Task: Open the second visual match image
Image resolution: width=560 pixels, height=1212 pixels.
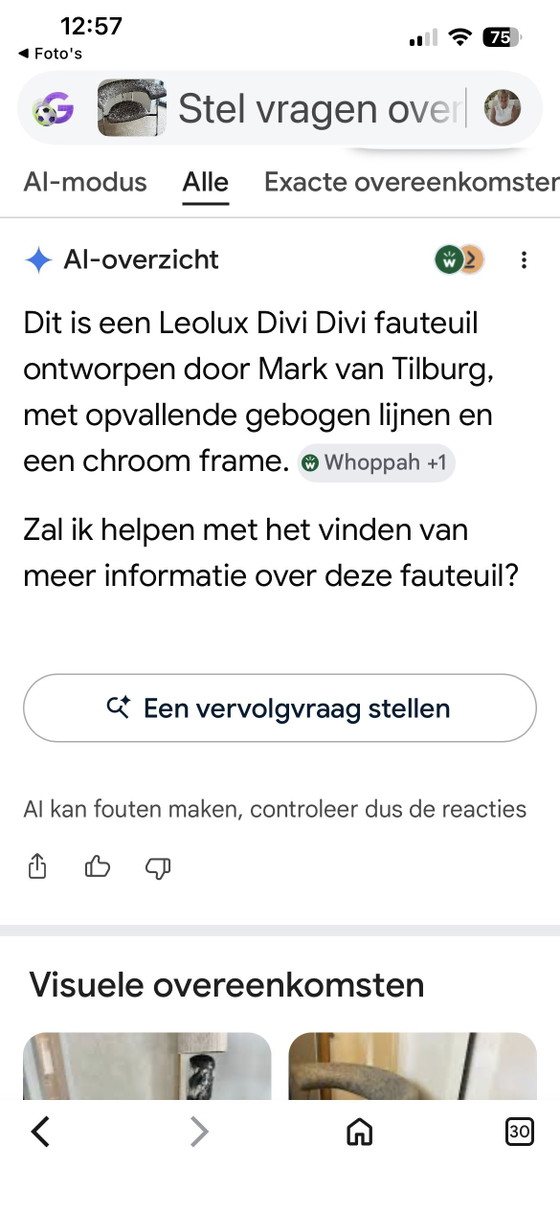Action: (x=413, y=1066)
